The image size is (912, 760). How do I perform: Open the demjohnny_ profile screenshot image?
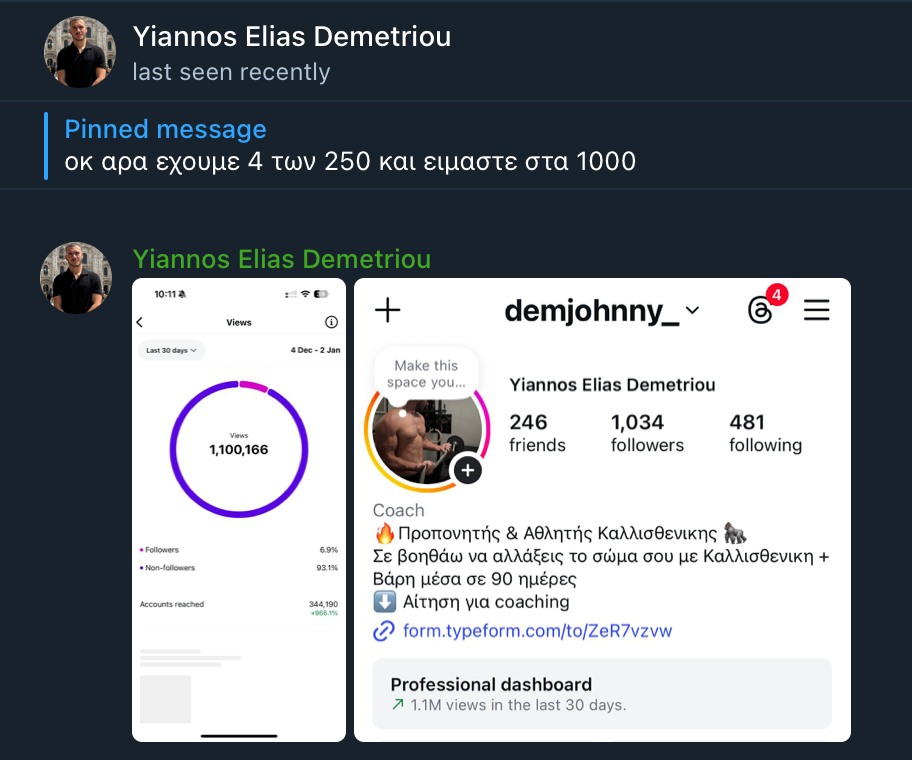(602, 509)
